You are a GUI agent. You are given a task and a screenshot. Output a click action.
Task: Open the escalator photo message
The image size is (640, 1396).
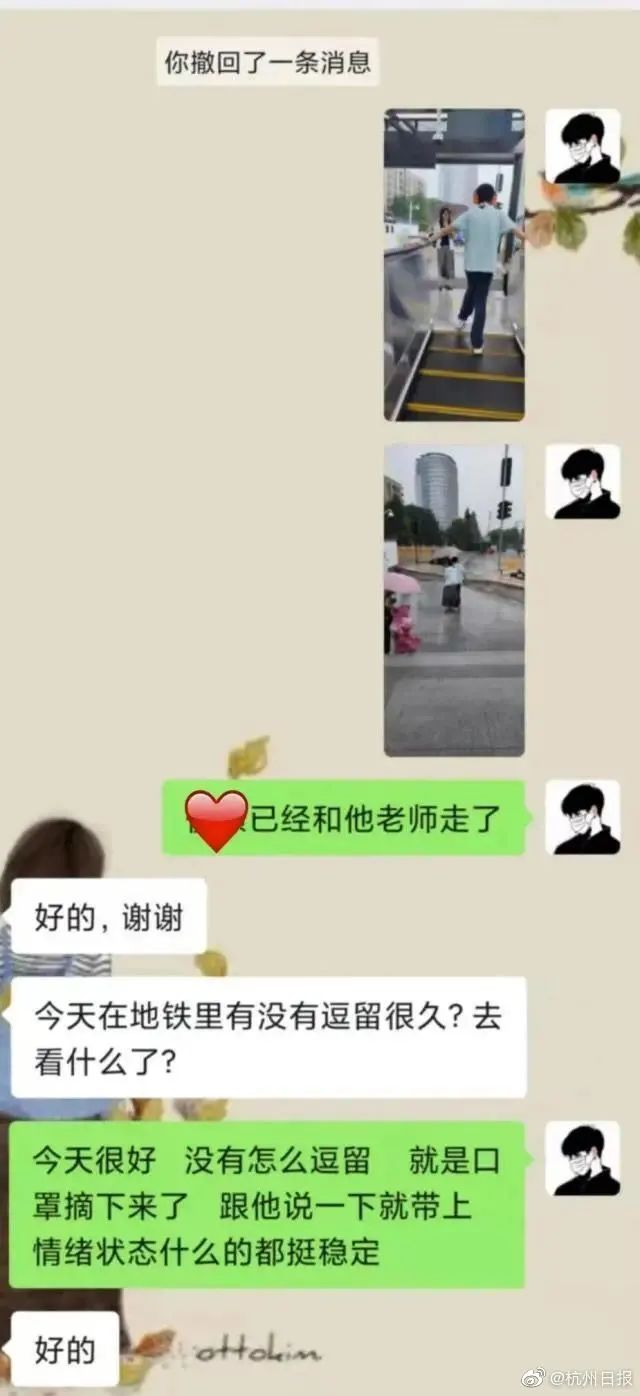[x=454, y=264]
